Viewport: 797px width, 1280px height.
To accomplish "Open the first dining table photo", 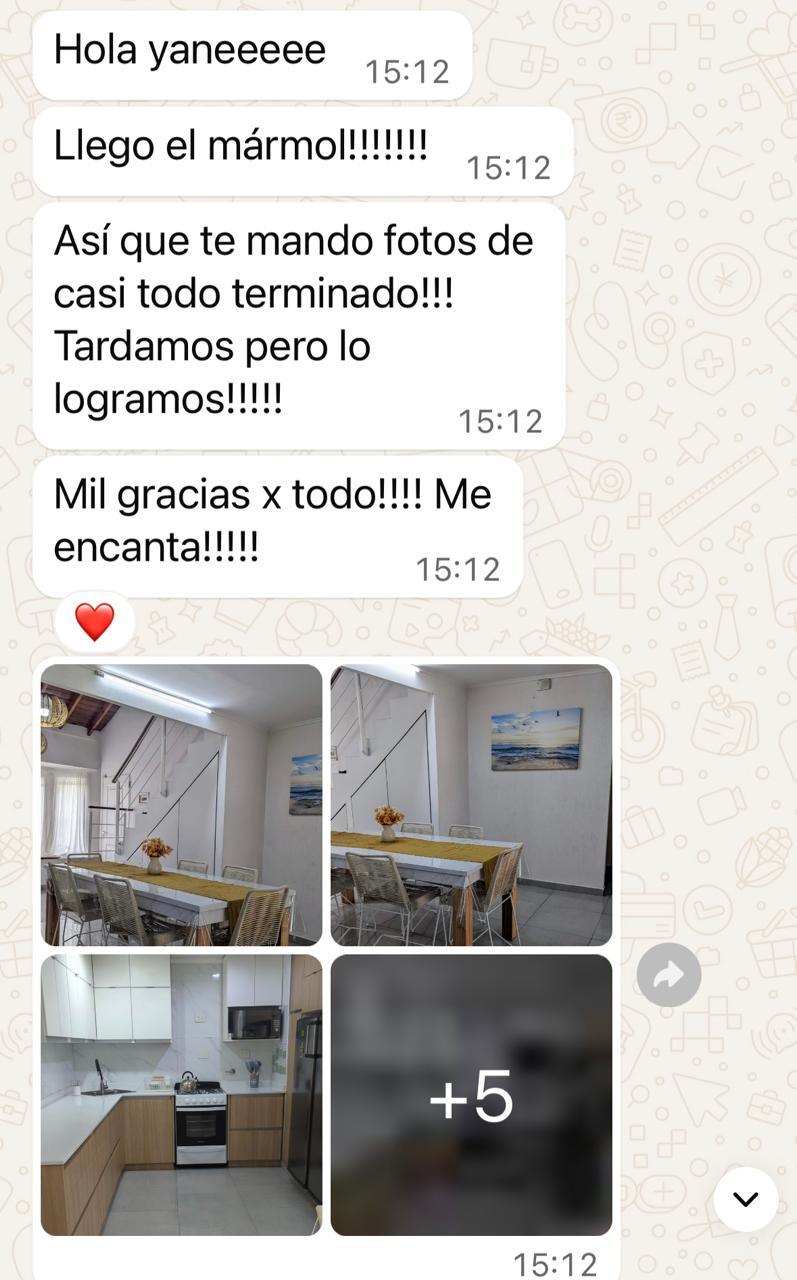I will (181, 804).
